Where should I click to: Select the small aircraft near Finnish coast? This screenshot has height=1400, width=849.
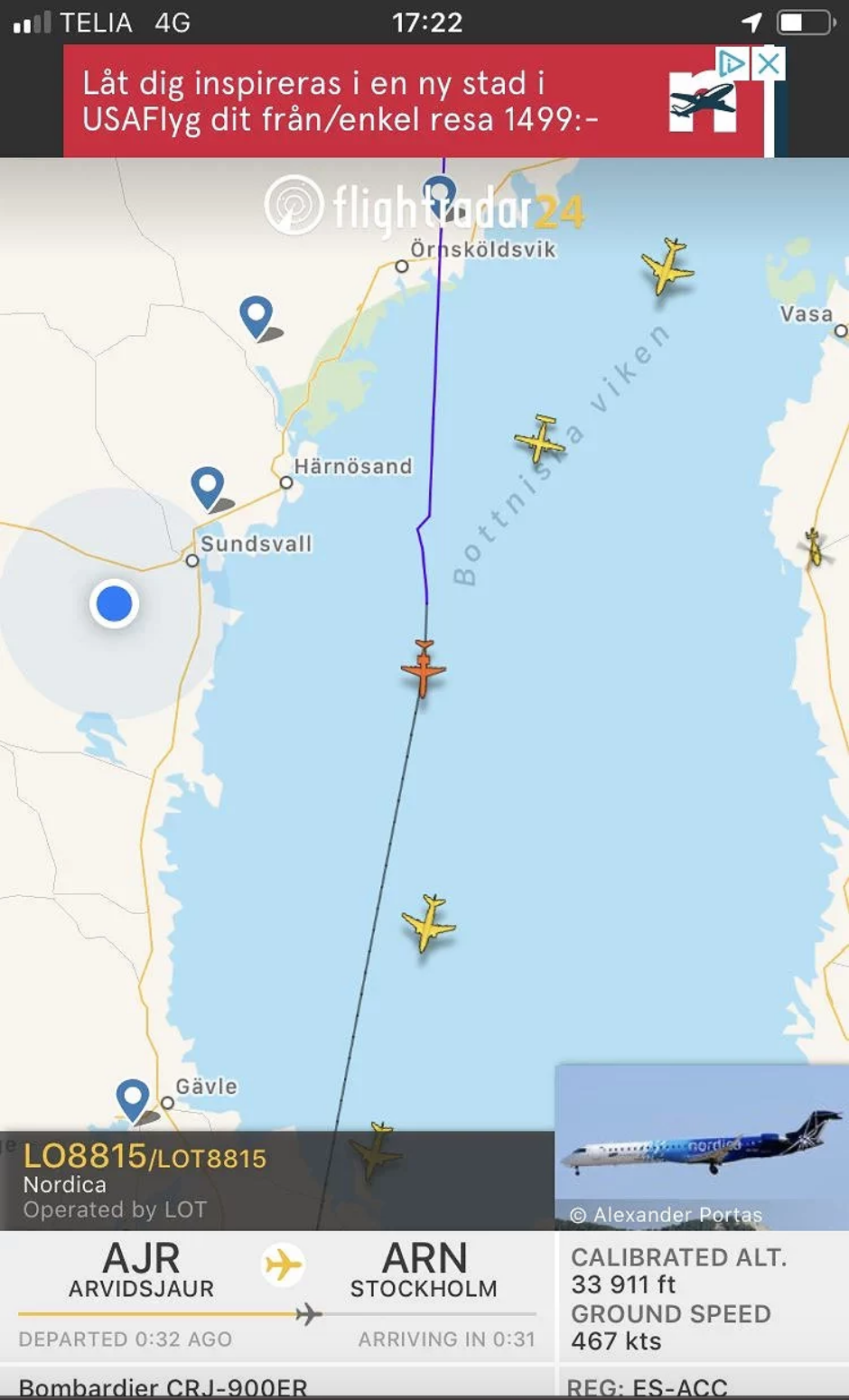pyautogui.click(x=813, y=546)
